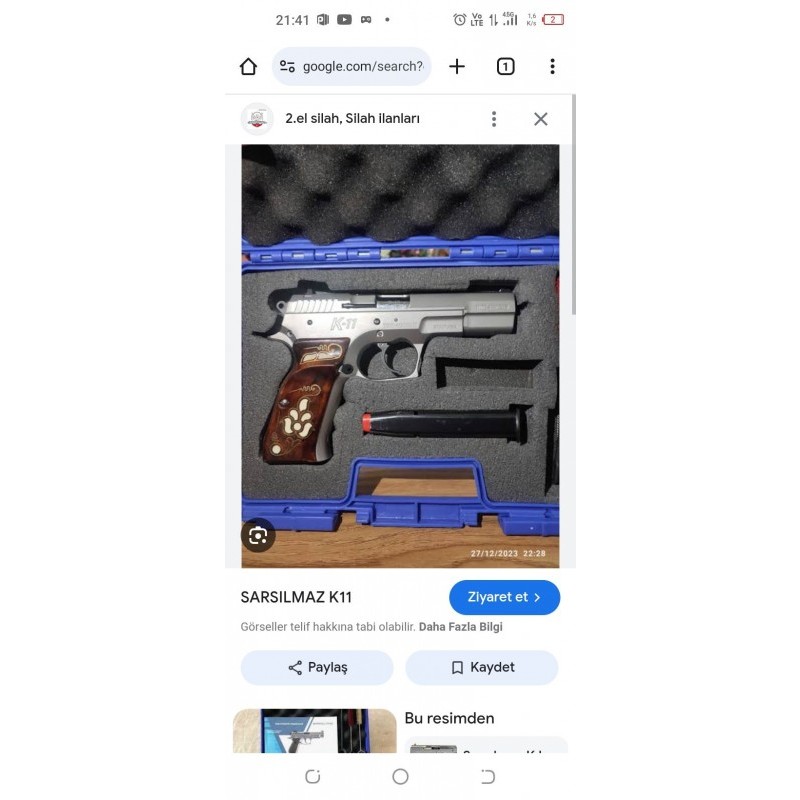Save the image with Kaydet
The image size is (800, 800).
tap(482, 667)
